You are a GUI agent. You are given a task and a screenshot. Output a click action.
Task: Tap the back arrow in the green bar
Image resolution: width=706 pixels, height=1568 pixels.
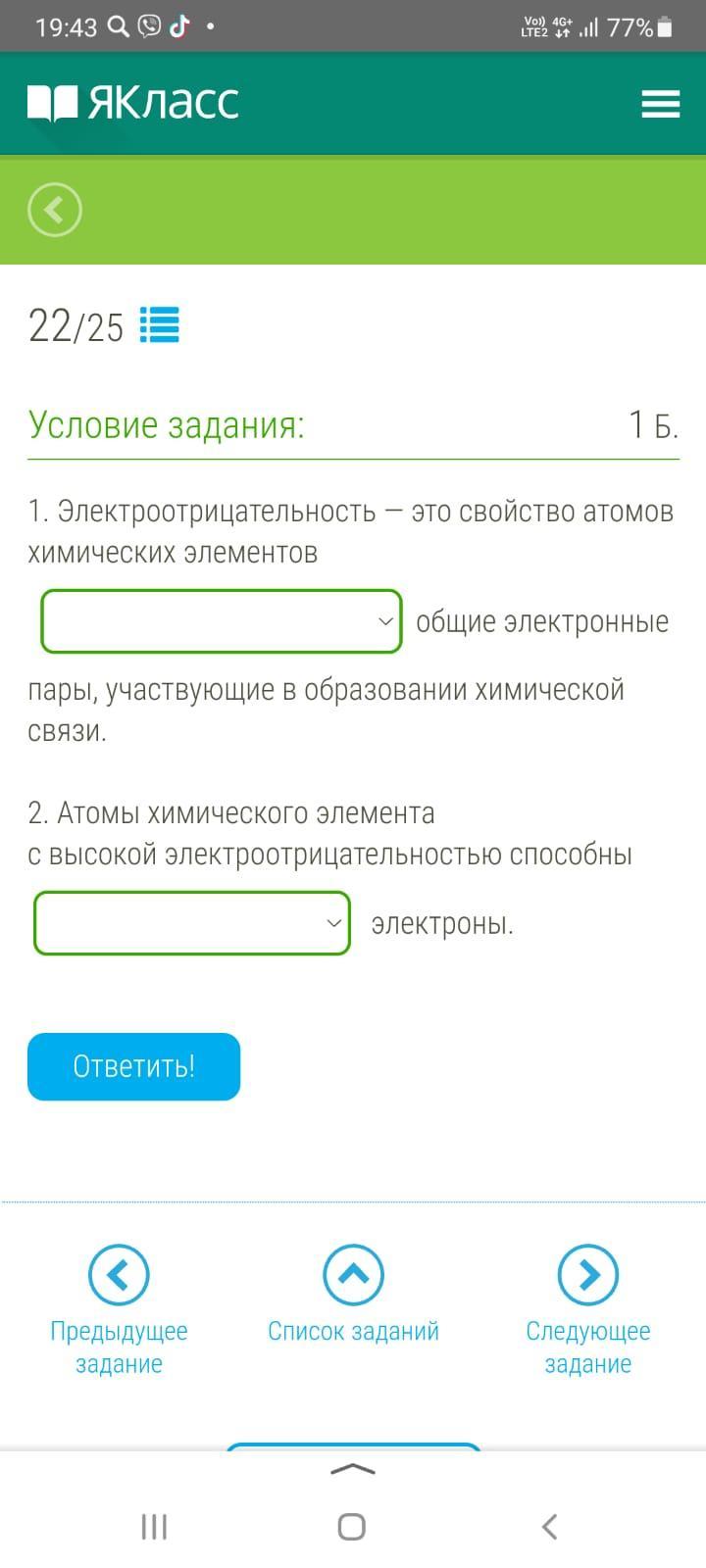pyautogui.click(x=55, y=210)
